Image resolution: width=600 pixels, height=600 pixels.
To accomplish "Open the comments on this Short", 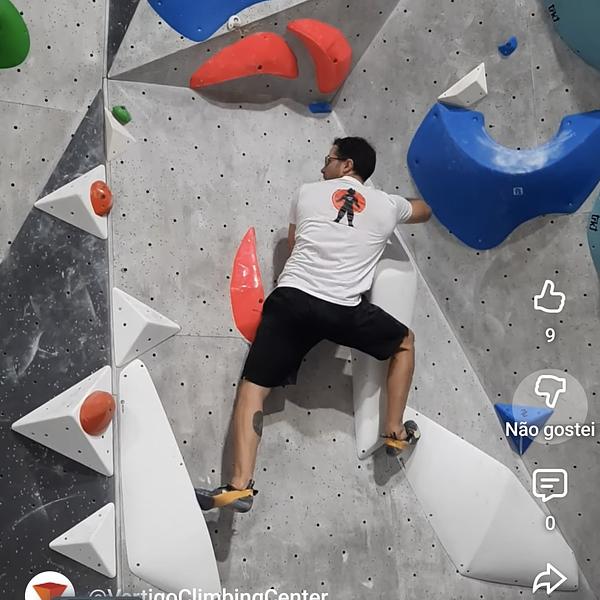I will (x=549, y=485).
